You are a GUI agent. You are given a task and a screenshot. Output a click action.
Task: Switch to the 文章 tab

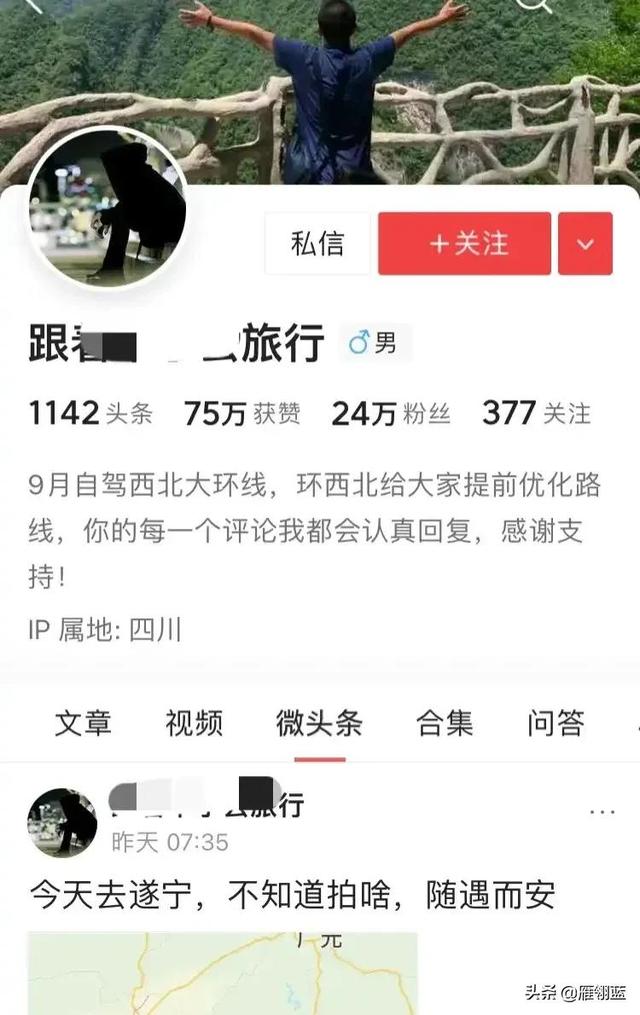click(83, 723)
